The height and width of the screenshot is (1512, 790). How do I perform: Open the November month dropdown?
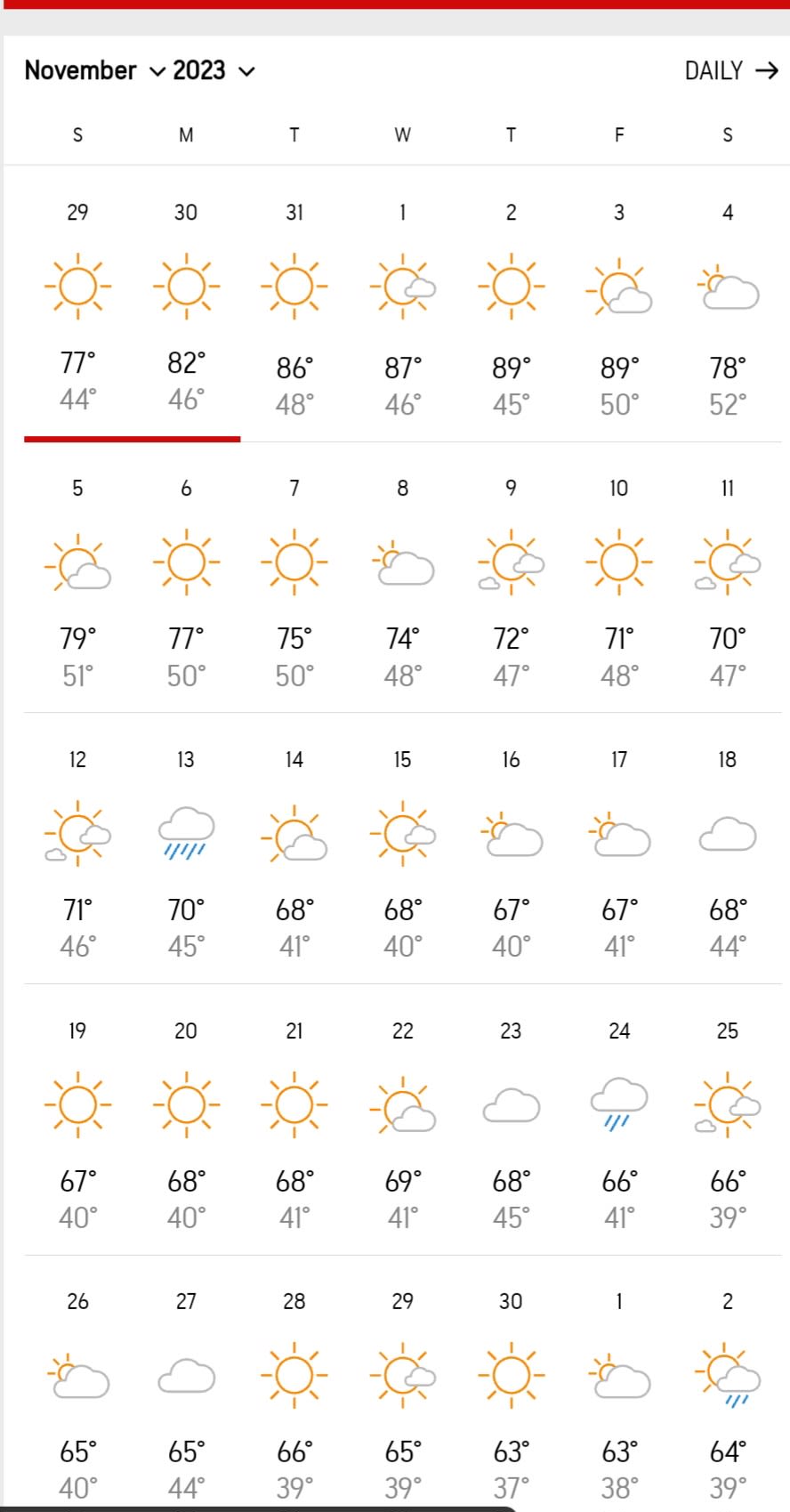point(93,70)
